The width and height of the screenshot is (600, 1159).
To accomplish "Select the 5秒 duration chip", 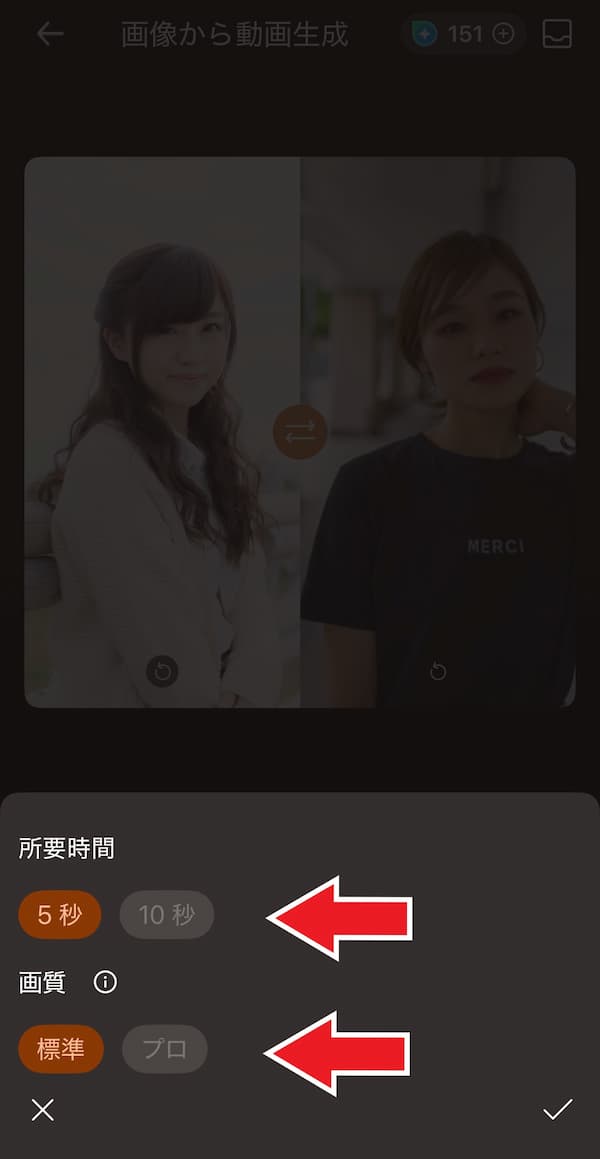I will pyautogui.click(x=60, y=914).
